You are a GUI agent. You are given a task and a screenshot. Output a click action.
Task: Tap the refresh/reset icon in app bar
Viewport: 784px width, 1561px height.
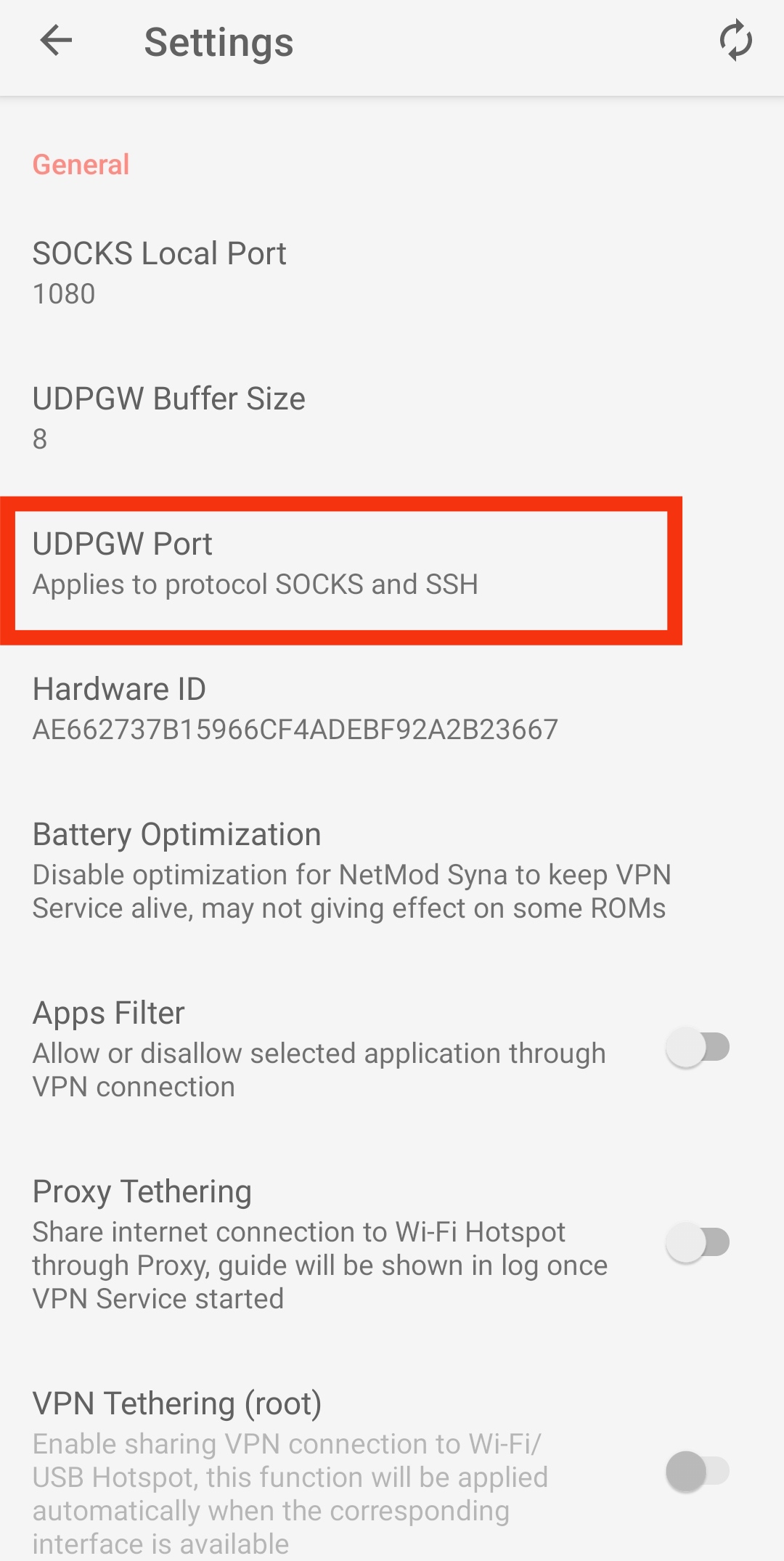tap(735, 41)
